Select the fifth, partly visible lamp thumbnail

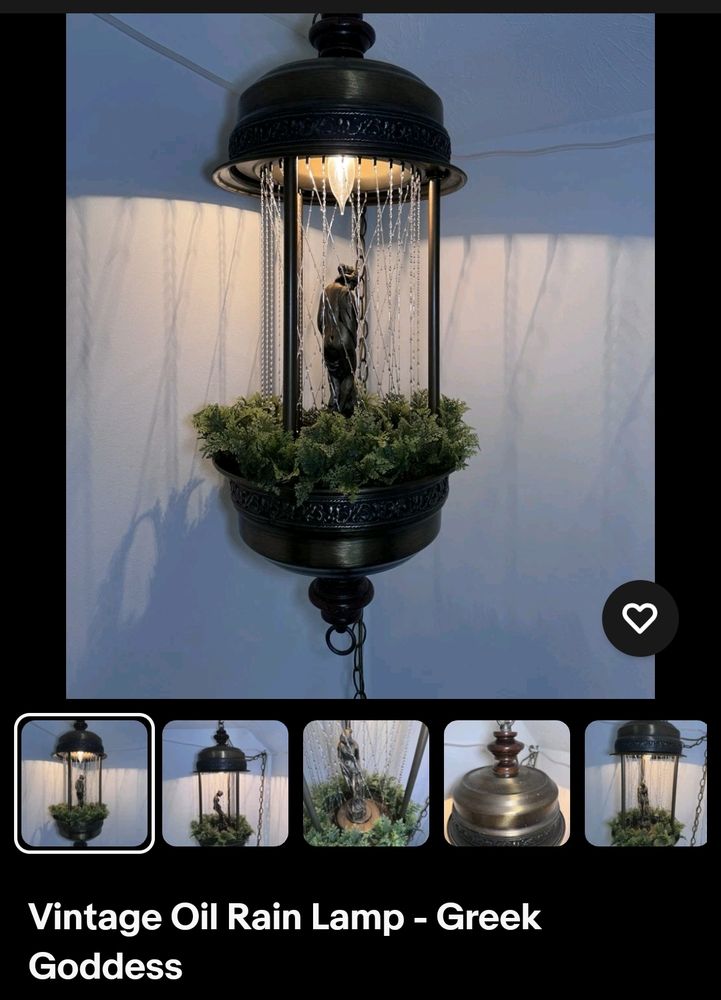[646, 783]
